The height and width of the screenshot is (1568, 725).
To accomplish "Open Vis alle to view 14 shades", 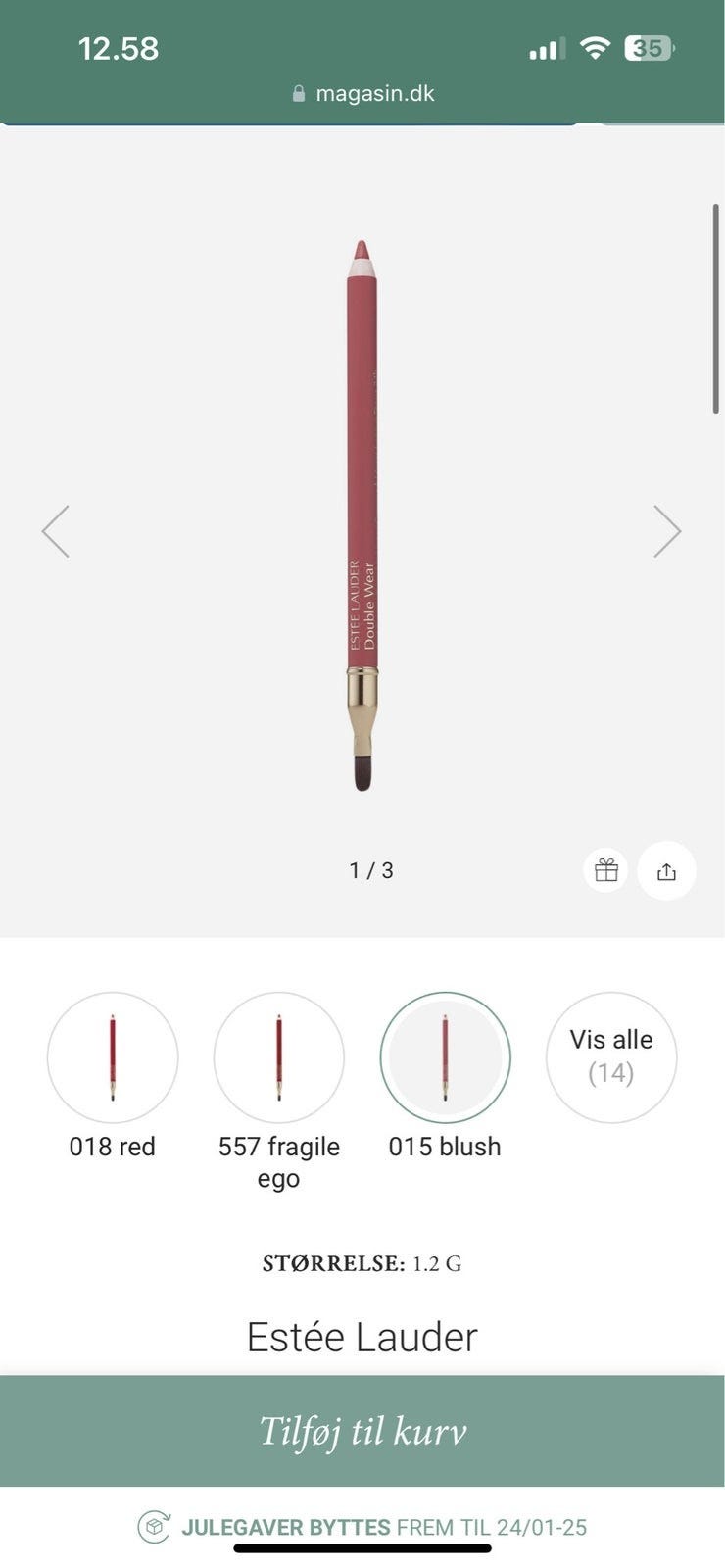I will (x=611, y=1057).
